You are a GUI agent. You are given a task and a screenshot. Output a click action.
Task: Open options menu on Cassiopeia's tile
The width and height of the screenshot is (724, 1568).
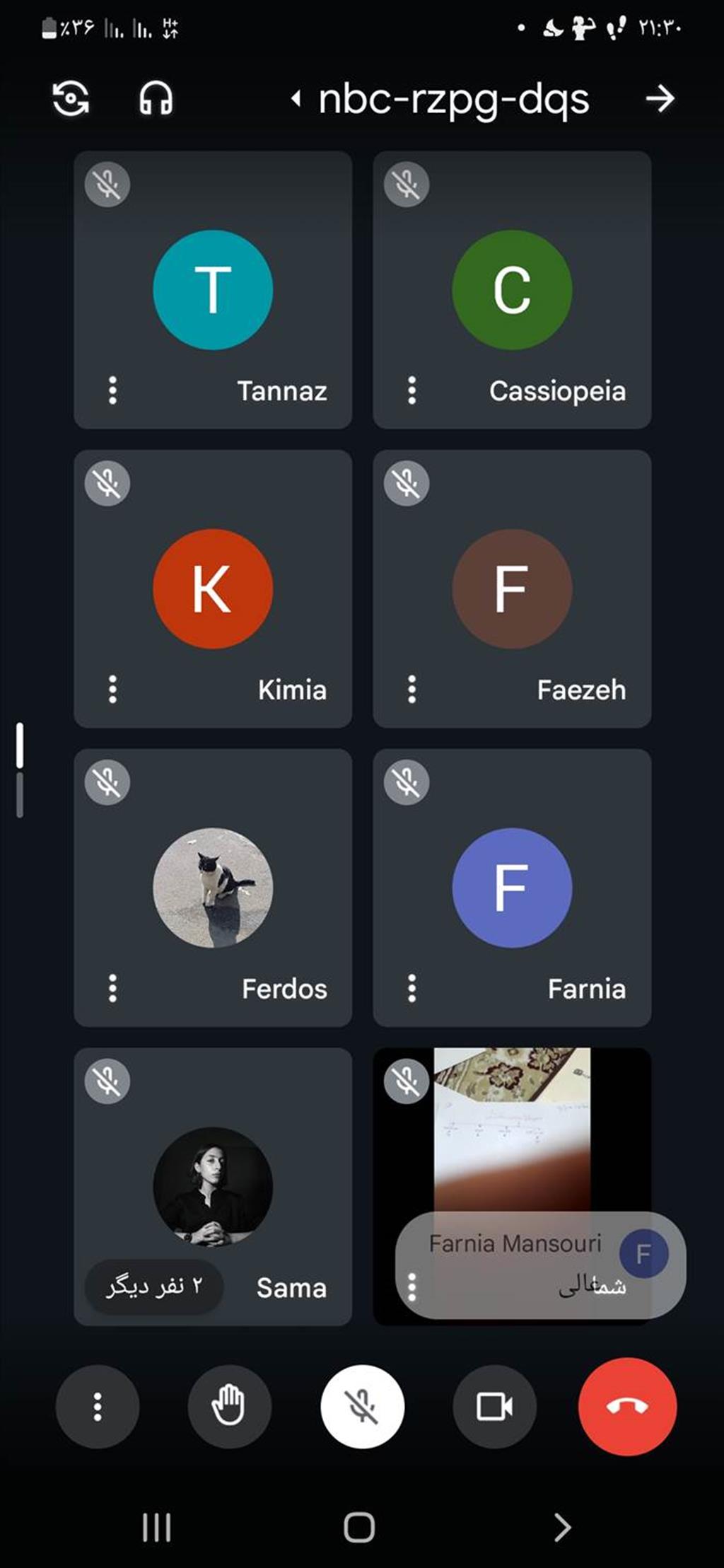coord(411,390)
